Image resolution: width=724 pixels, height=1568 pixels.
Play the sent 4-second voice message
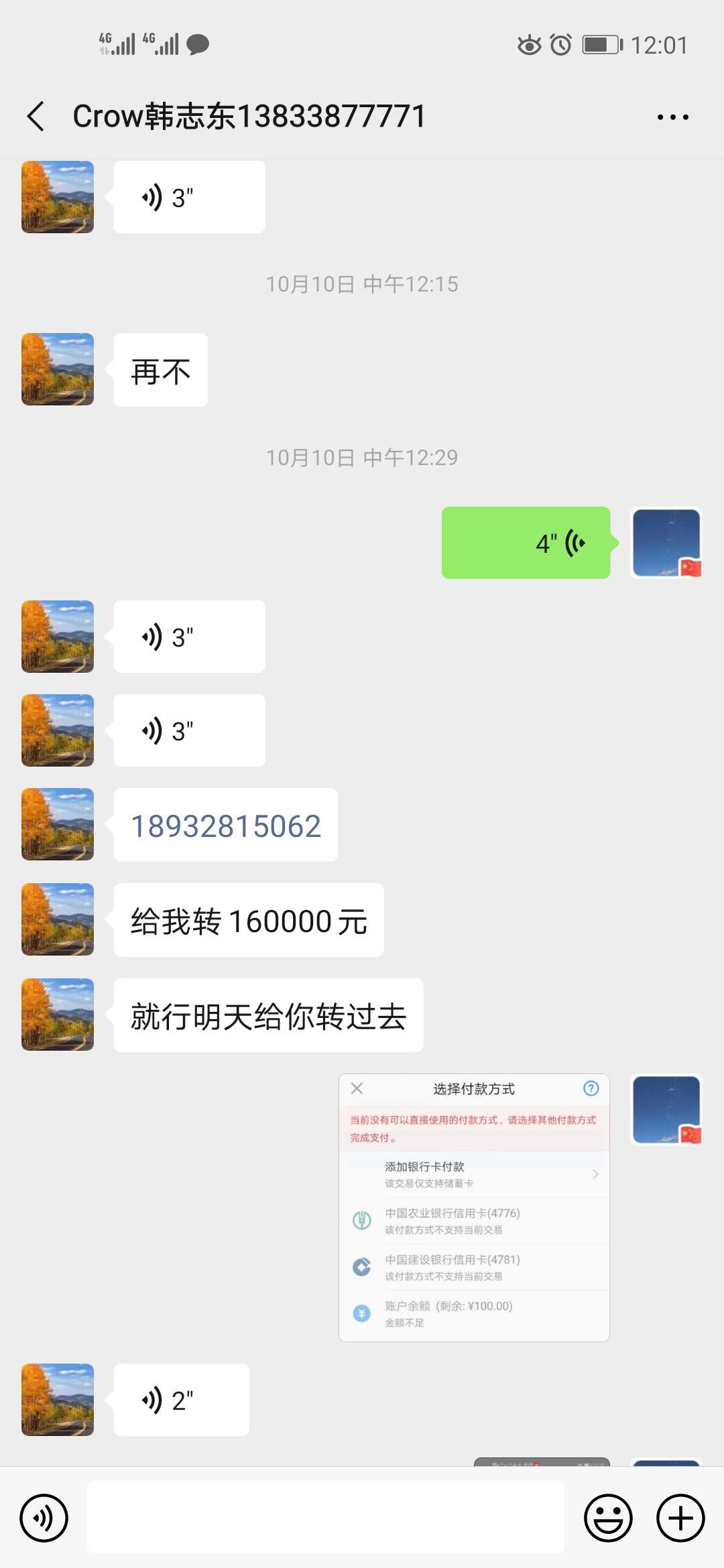pyautogui.click(x=526, y=543)
